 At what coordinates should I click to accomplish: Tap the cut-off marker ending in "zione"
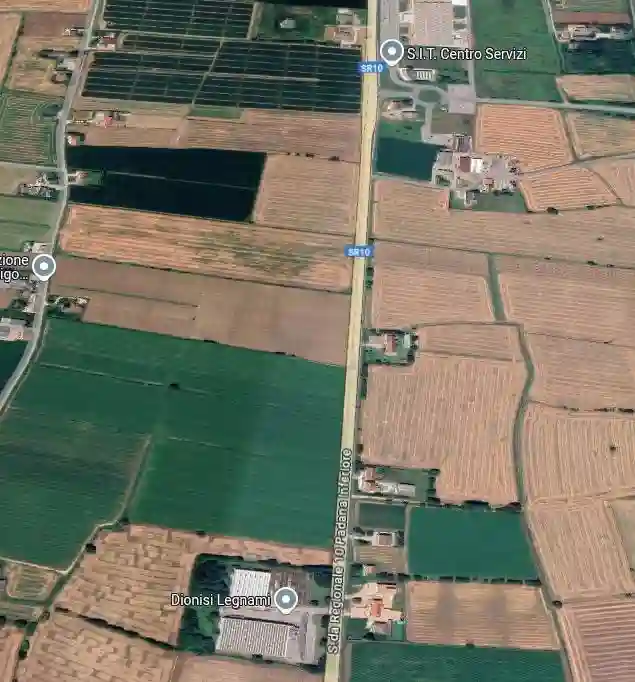(x=43, y=266)
